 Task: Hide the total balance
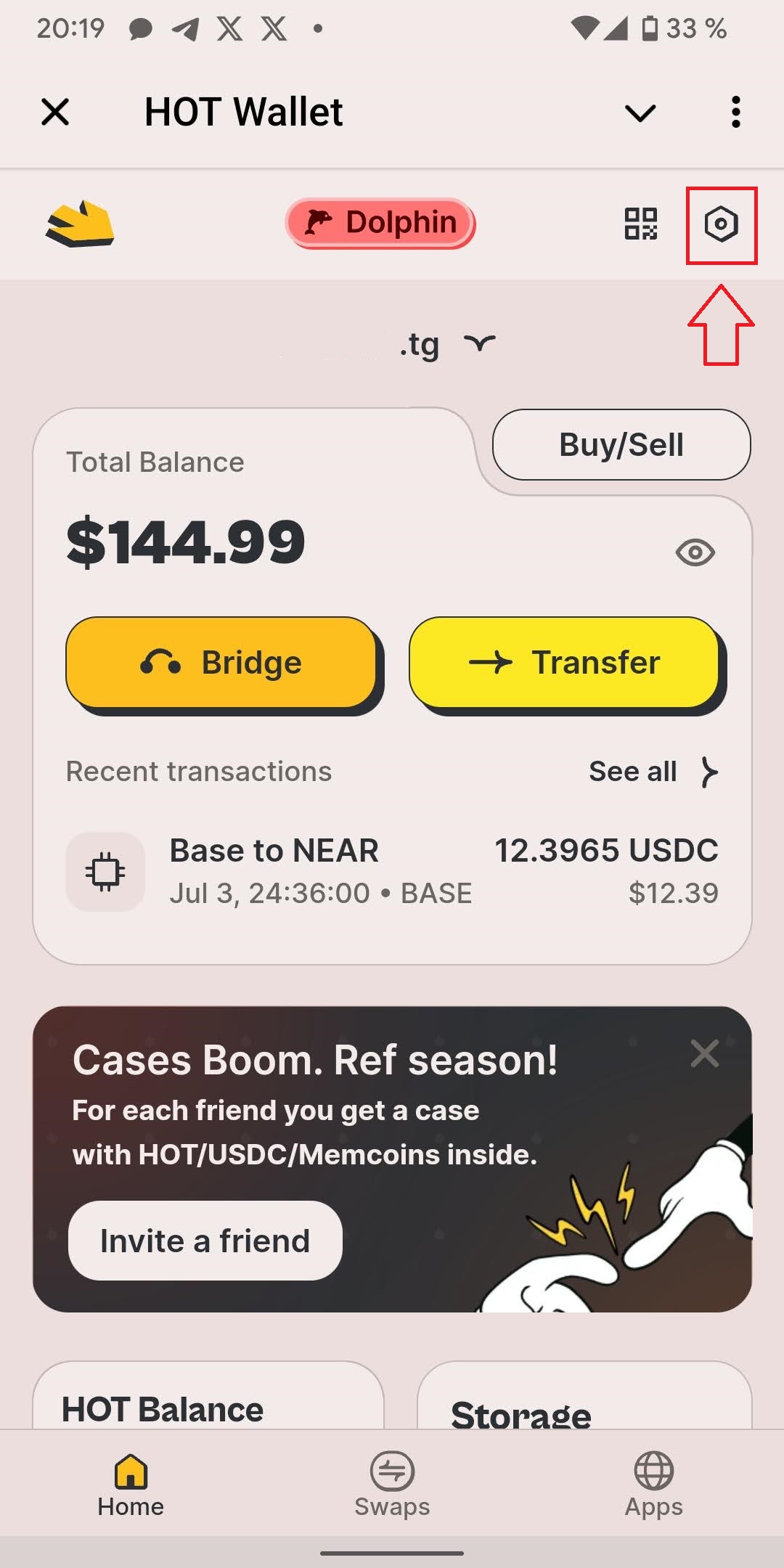coord(695,552)
